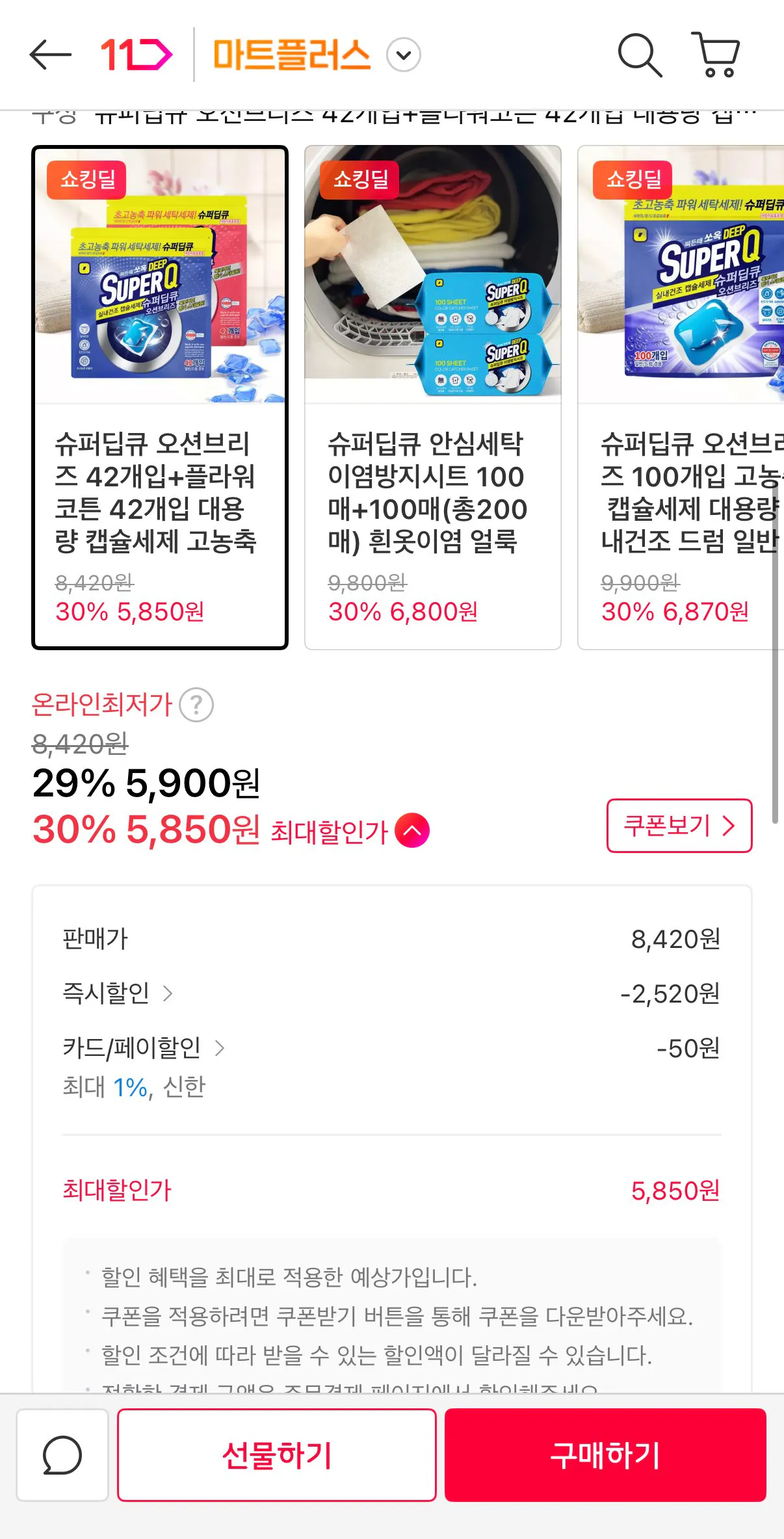Open the 마트플러스 store selector dropdown
784x1539 pixels.
(403, 55)
